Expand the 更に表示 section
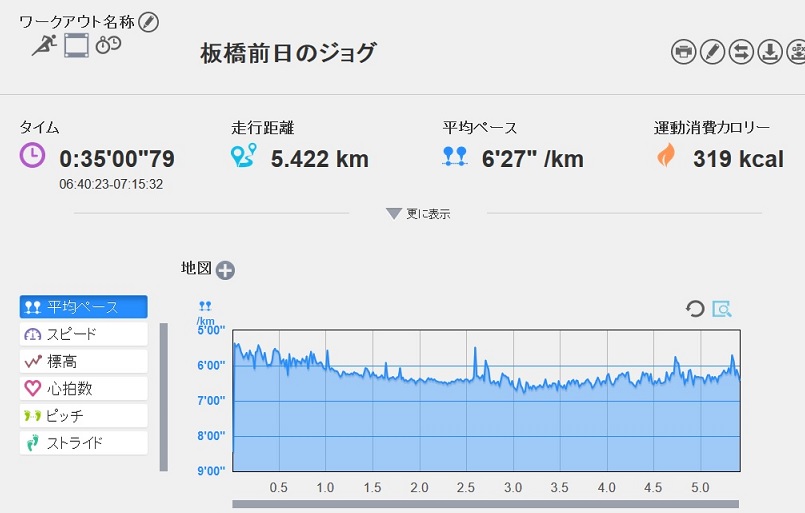This screenshot has width=805, height=513. pos(418,213)
